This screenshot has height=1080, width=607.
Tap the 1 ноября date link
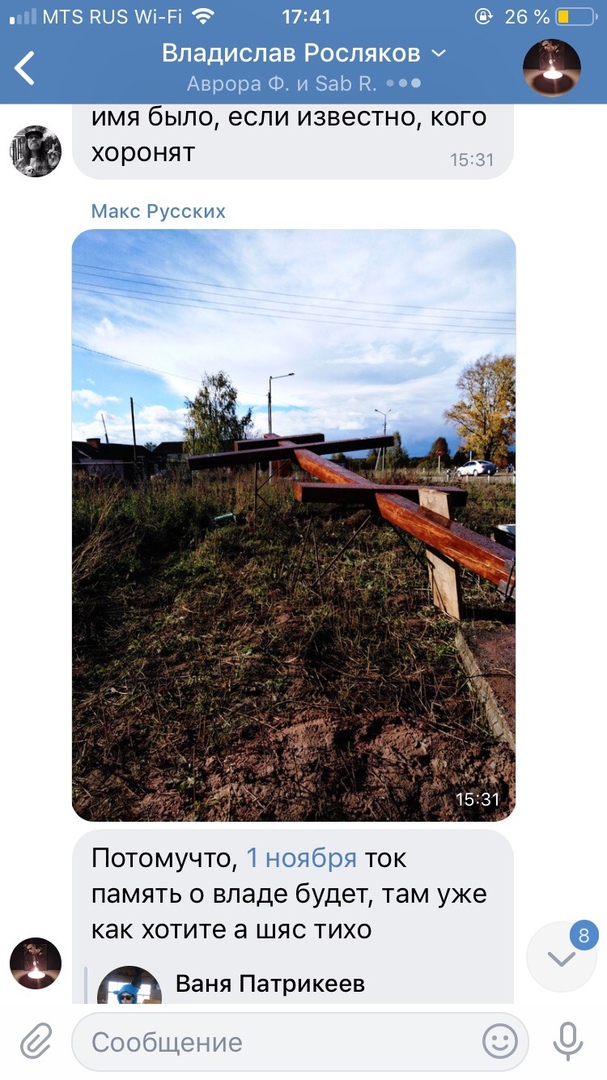click(x=302, y=858)
